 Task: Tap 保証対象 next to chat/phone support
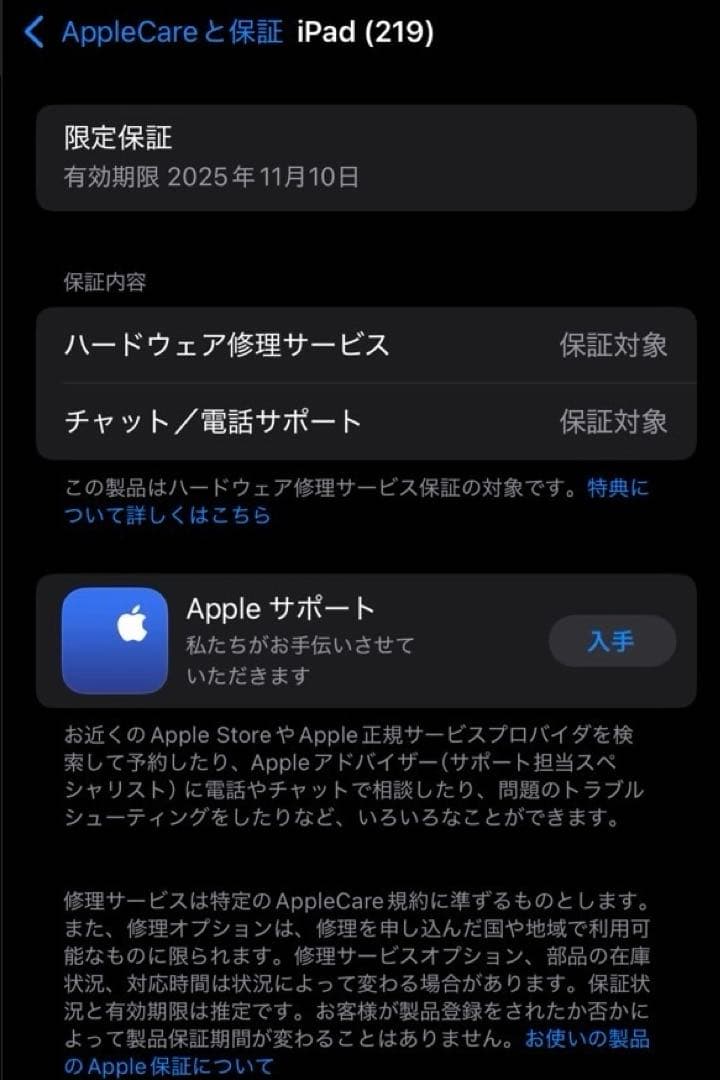pos(615,420)
